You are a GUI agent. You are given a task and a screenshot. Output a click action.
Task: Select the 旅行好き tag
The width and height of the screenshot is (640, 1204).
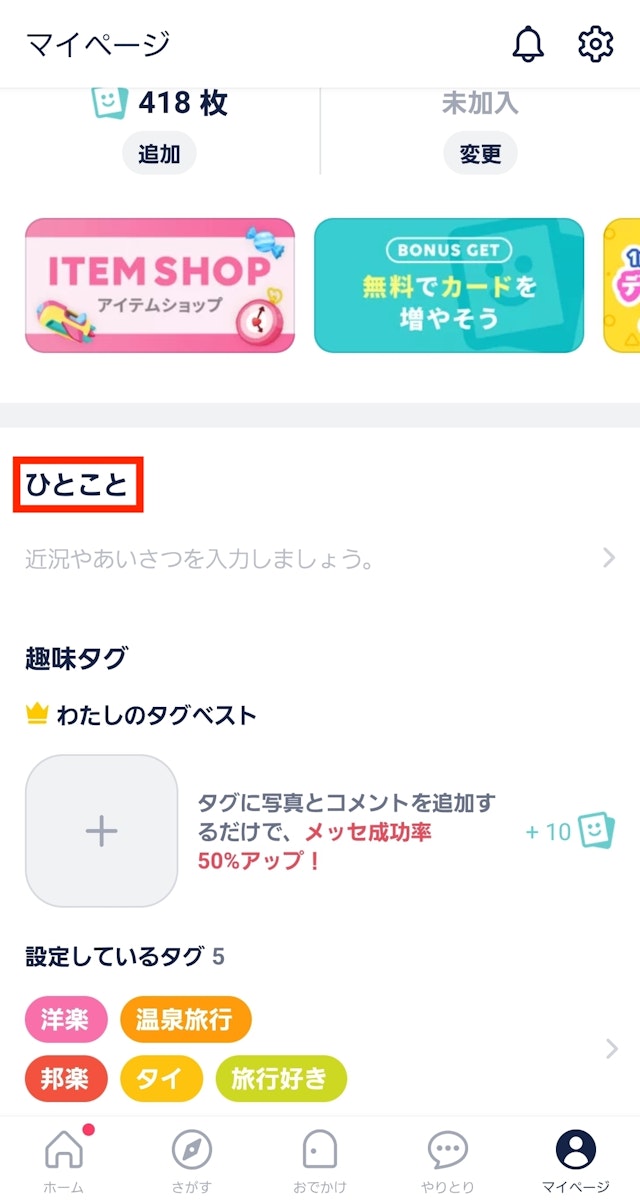(281, 1079)
